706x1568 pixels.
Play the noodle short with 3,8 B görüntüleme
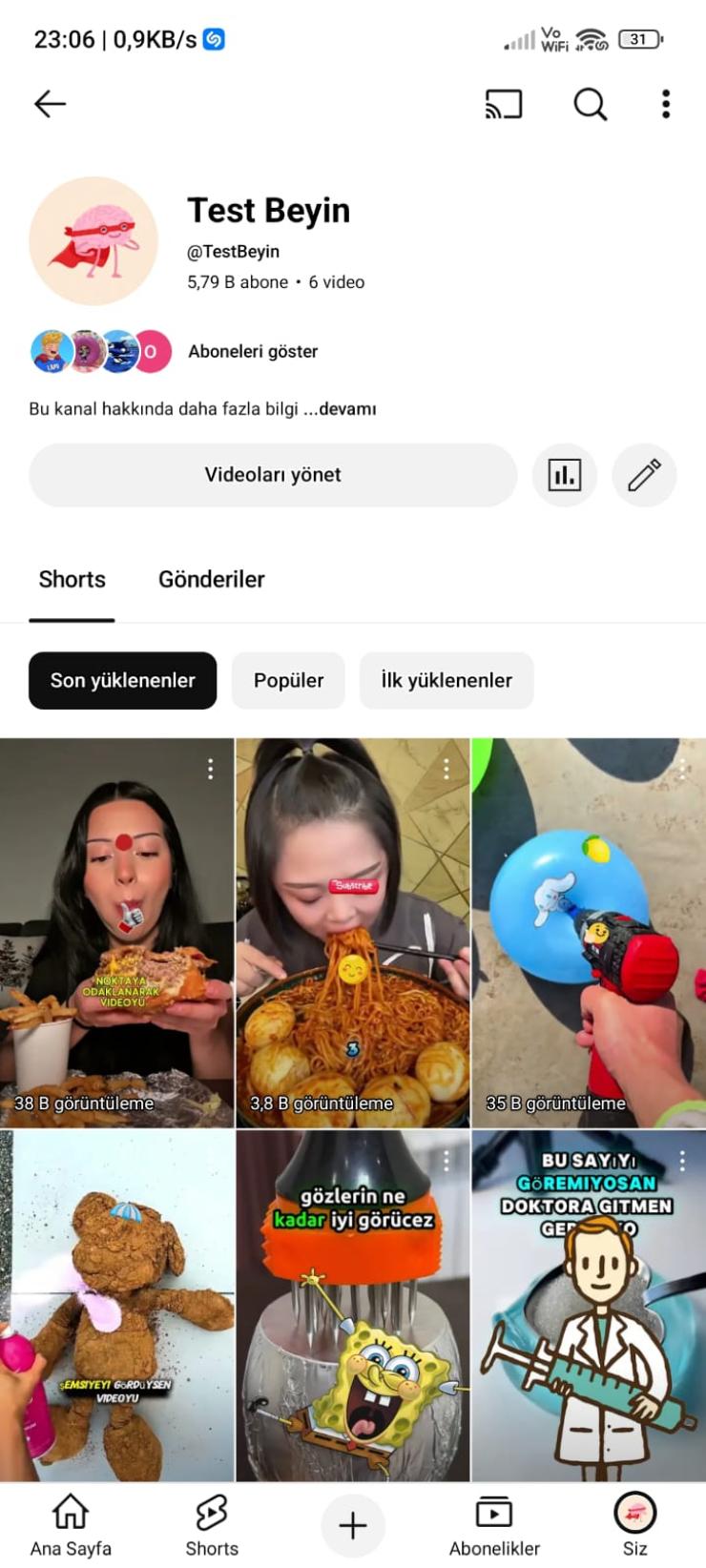pos(352,932)
